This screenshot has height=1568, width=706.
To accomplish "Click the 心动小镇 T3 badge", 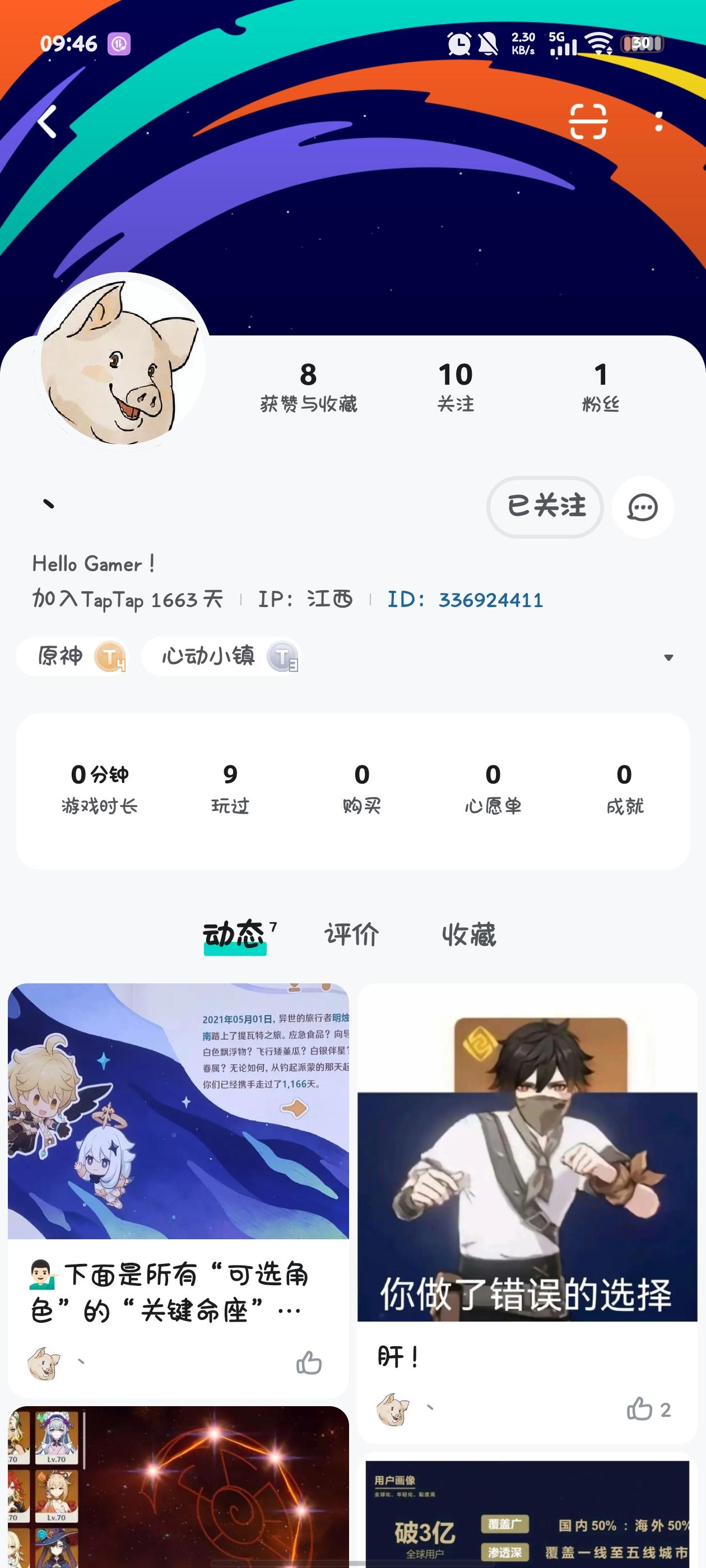I will [222, 657].
